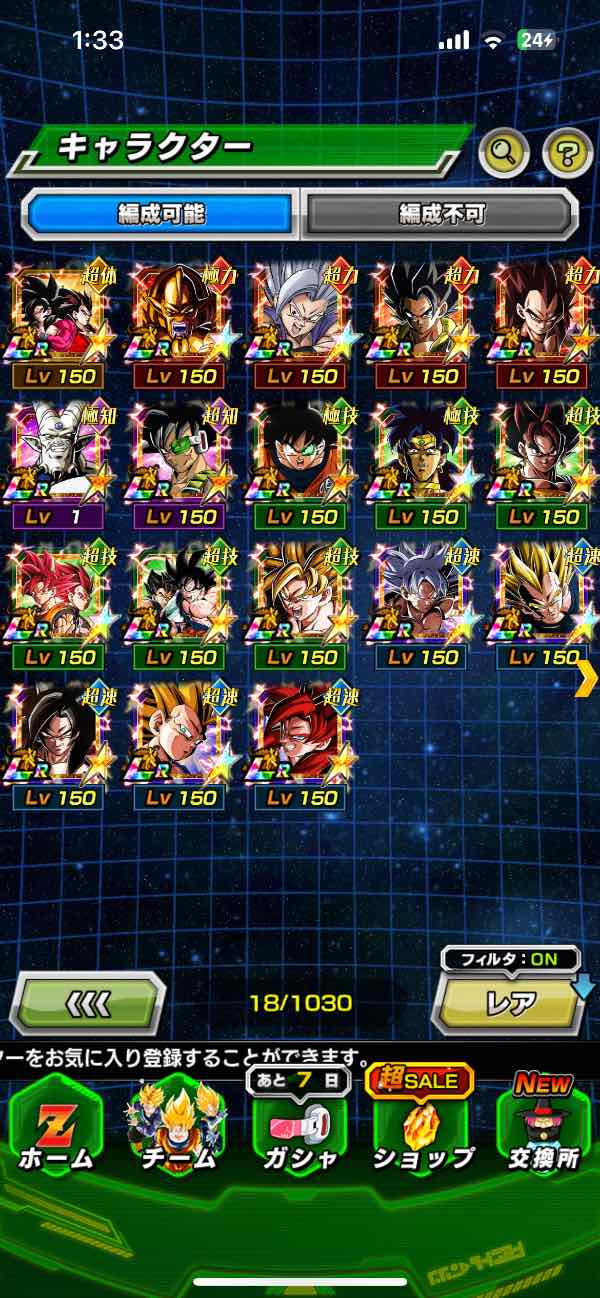Switch to the 編成可能 tab
Viewport: 600px width, 1298px height.
point(160,213)
